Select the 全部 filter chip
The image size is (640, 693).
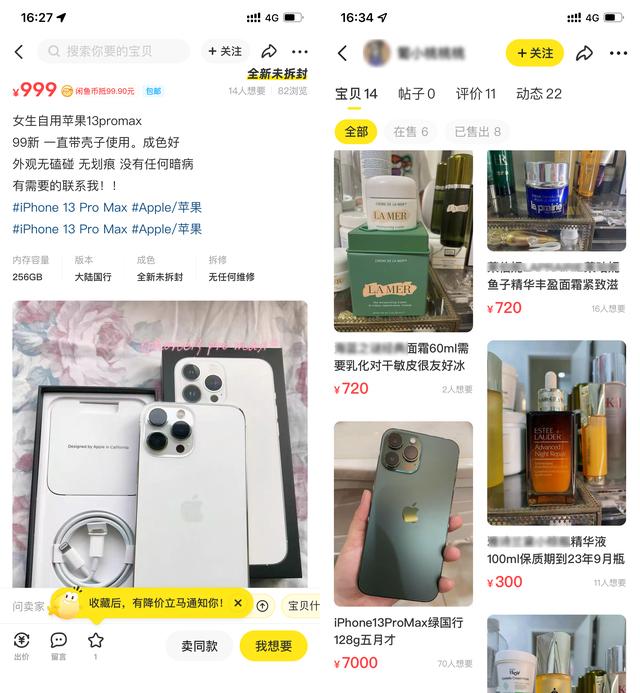tap(356, 131)
